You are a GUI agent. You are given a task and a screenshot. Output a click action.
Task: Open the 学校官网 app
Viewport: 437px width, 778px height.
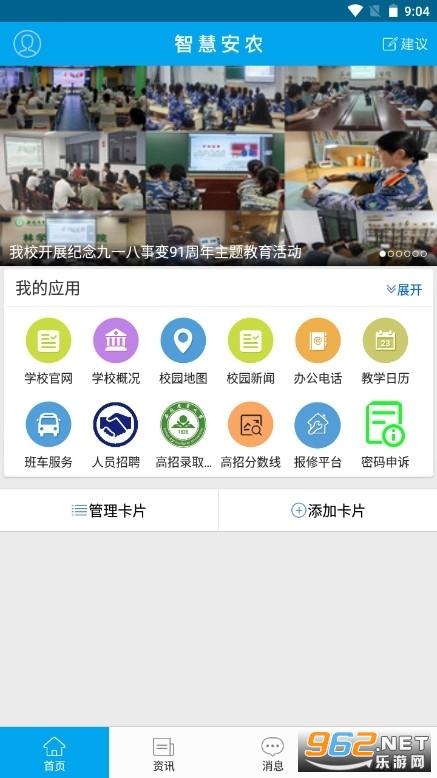coord(48,351)
